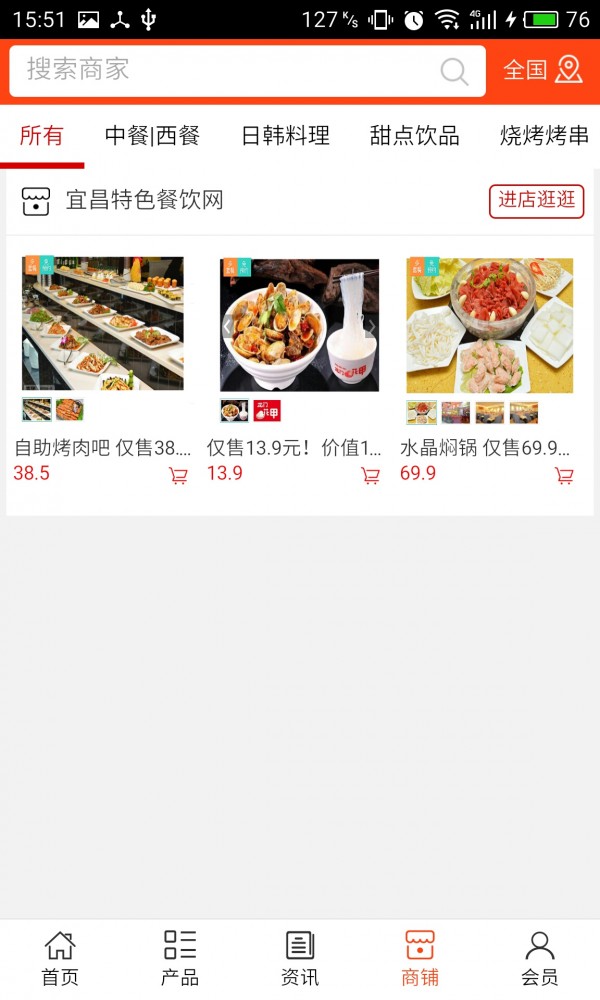The image size is (600, 1000).
Task: Add the 13.9 deal to cart
Action: point(370,476)
